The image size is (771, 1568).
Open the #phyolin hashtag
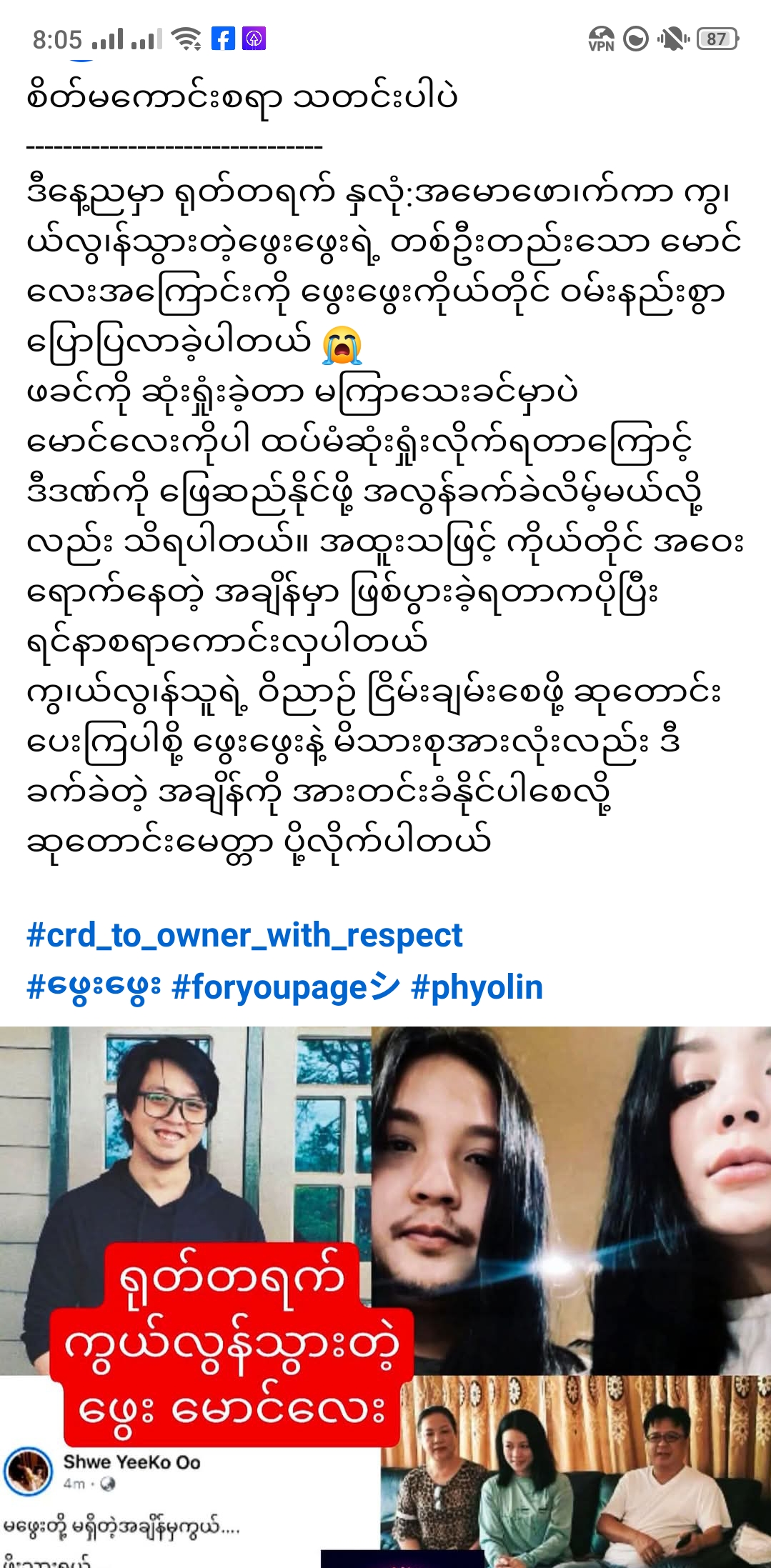pyautogui.click(x=477, y=988)
